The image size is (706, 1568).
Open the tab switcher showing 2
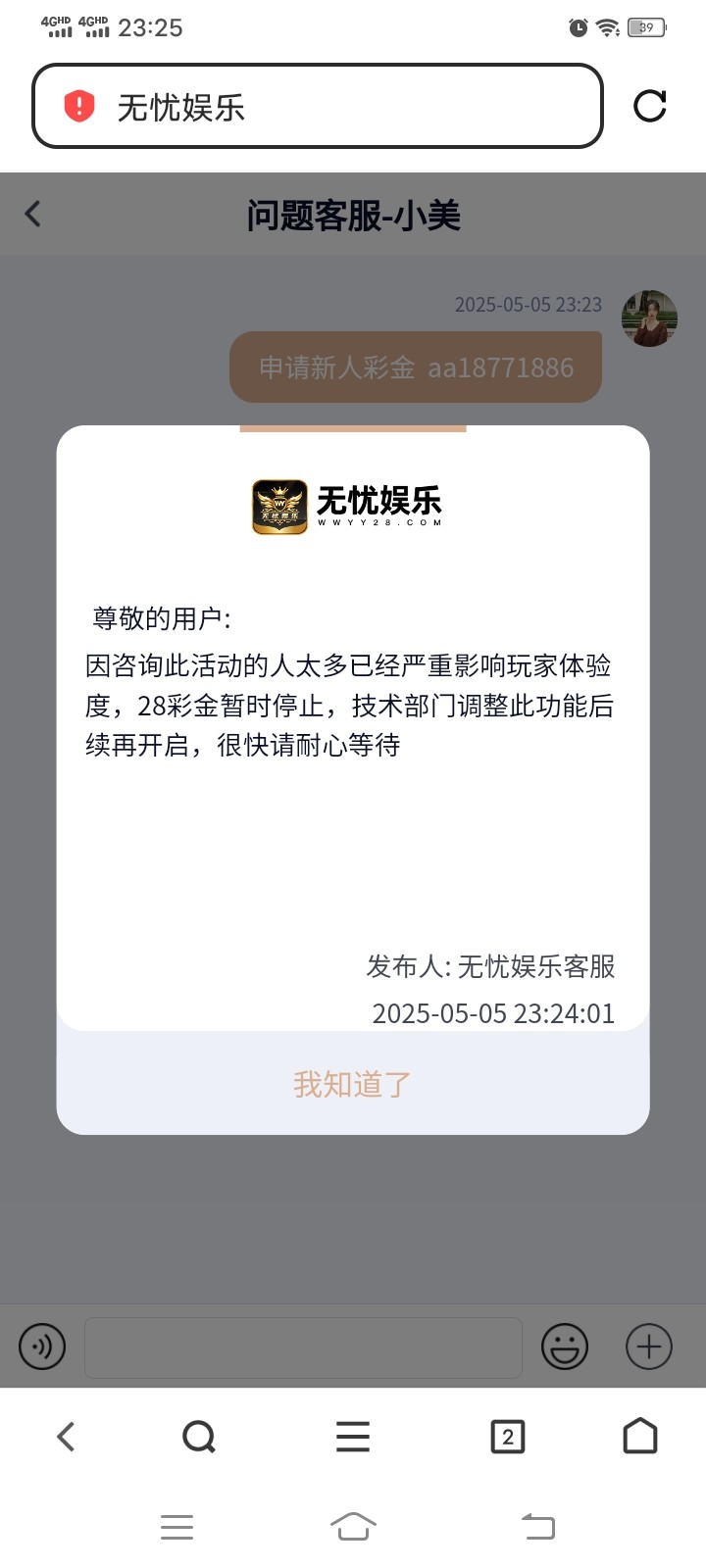coord(507,1437)
